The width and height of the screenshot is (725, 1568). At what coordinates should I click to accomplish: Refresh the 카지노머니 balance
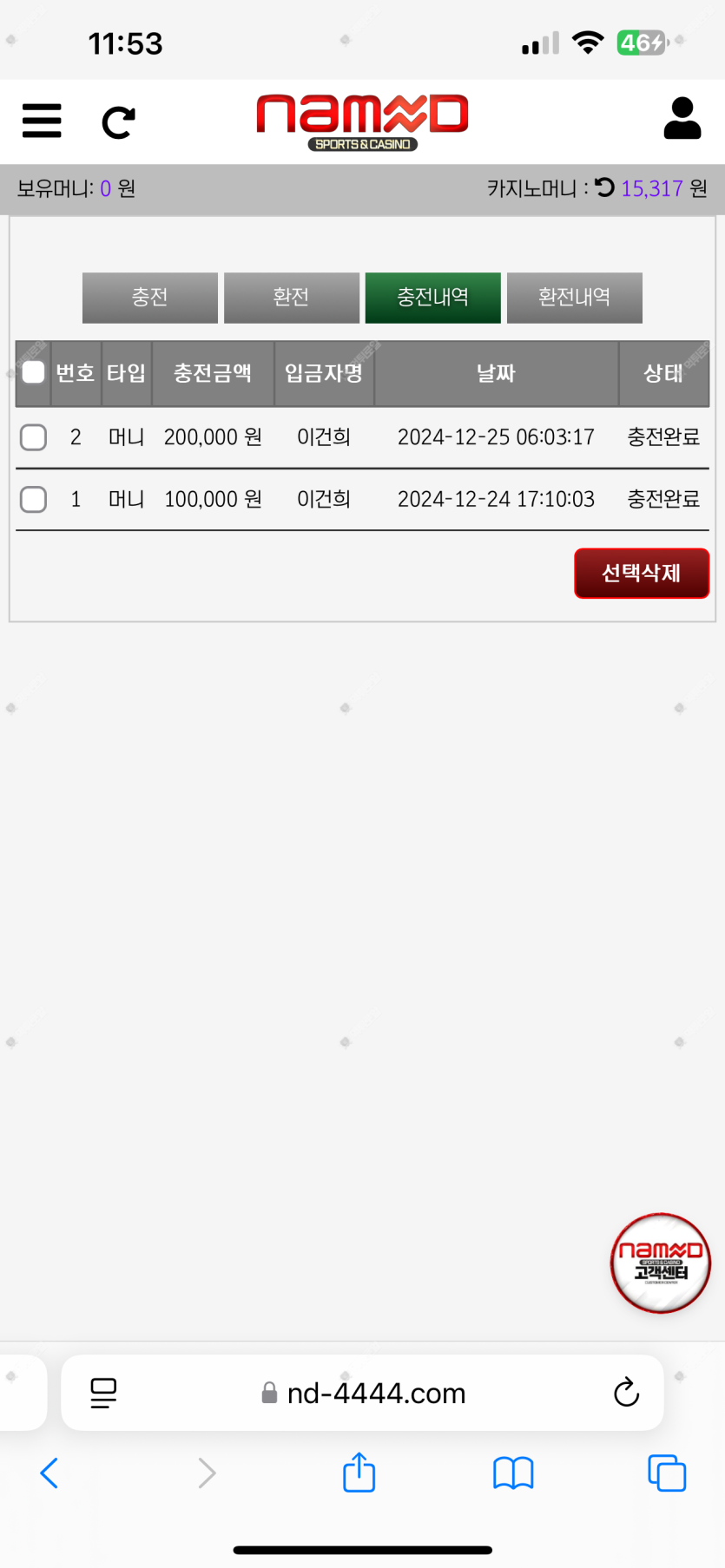[x=604, y=187]
